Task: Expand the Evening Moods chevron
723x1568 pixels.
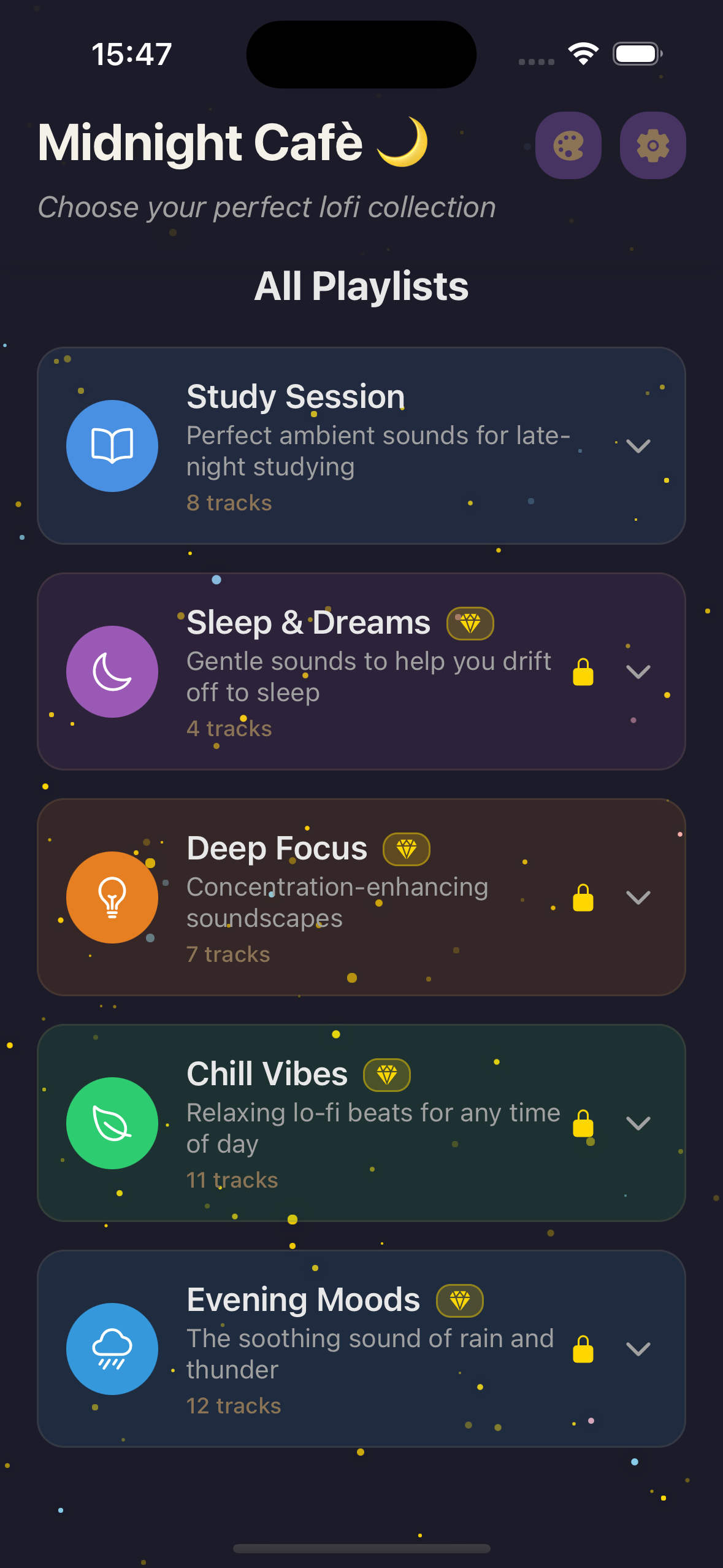Action: coord(638,1349)
